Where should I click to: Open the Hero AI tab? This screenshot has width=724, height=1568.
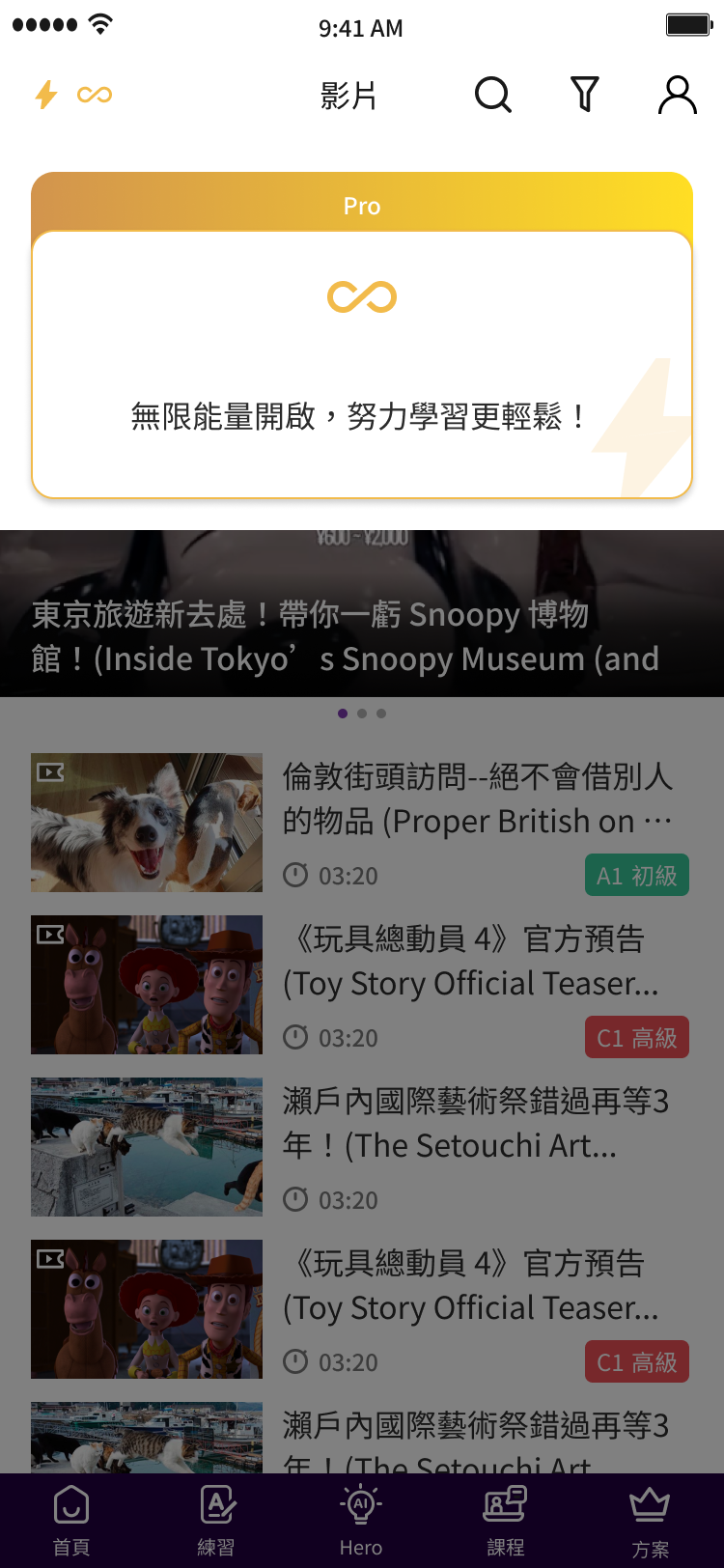tap(361, 1520)
